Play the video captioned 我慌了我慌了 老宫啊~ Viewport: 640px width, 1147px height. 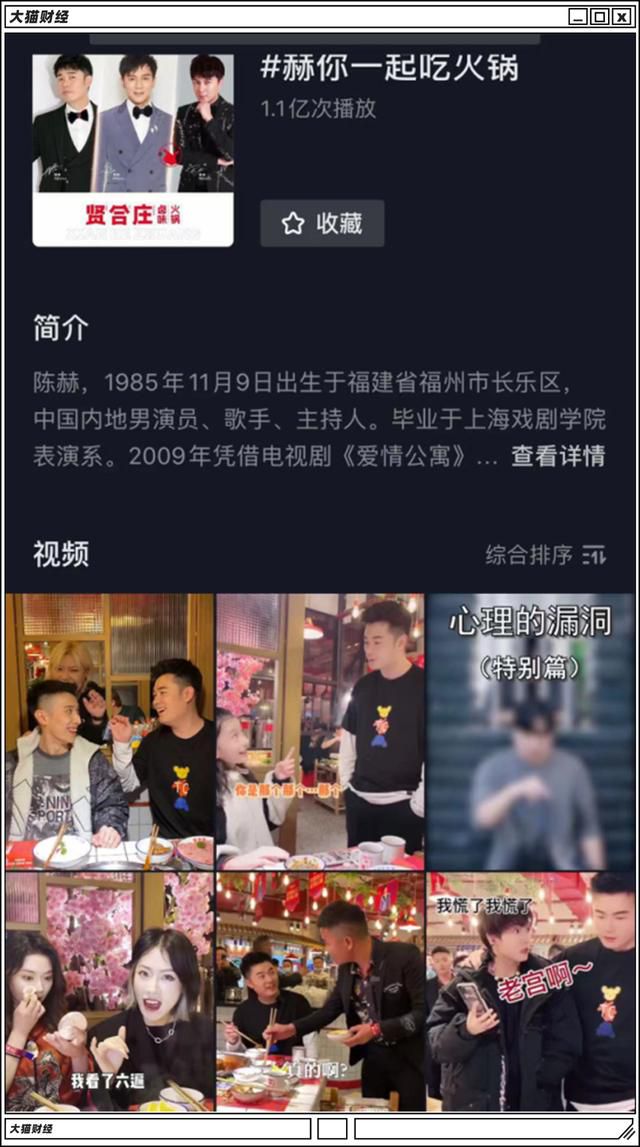[x=531, y=991]
